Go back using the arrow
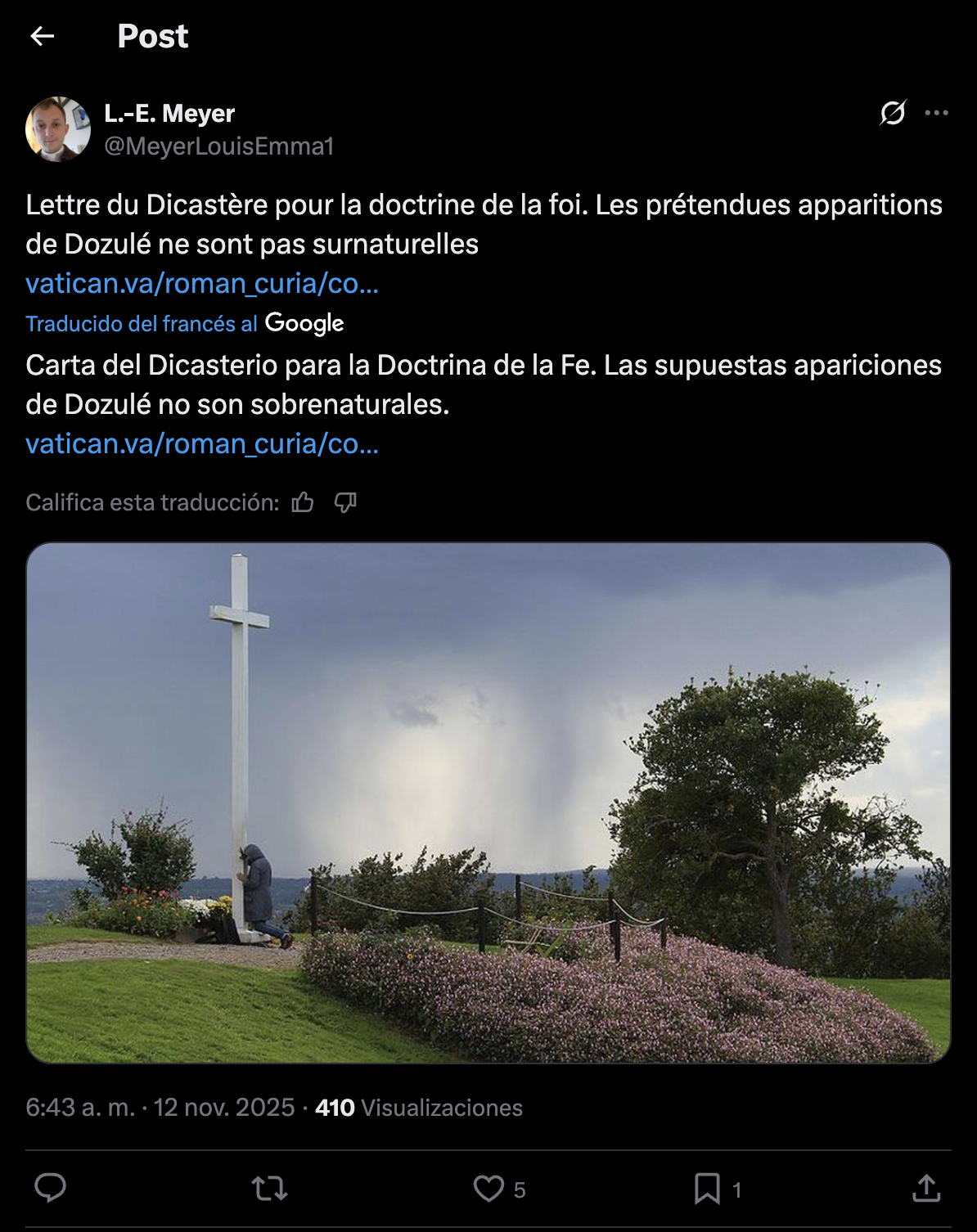This screenshot has width=977, height=1232. pyautogui.click(x=43, y=36)
